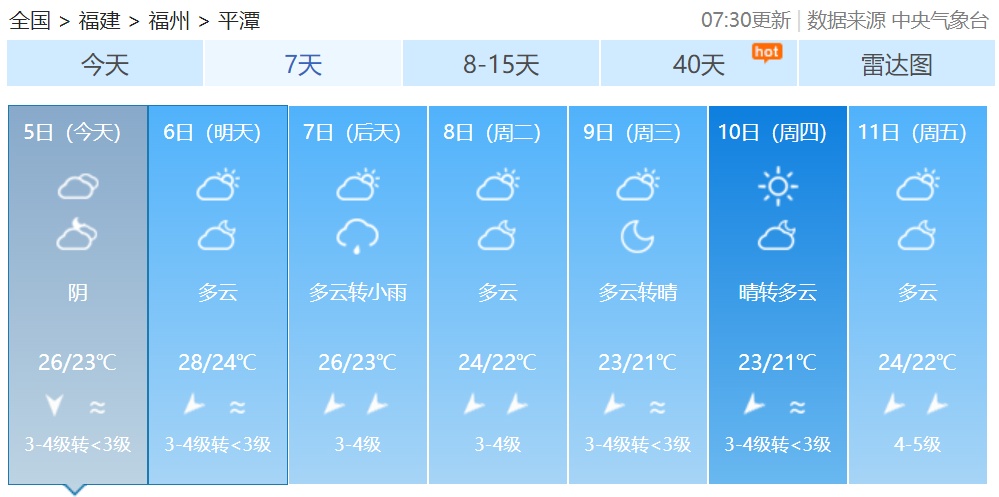Image resolution: width=999 pixels, height=497 pixels.
Task: Go to 全国 in the breadcrumb
Action: pyautogui.click(x=29, y=20)
